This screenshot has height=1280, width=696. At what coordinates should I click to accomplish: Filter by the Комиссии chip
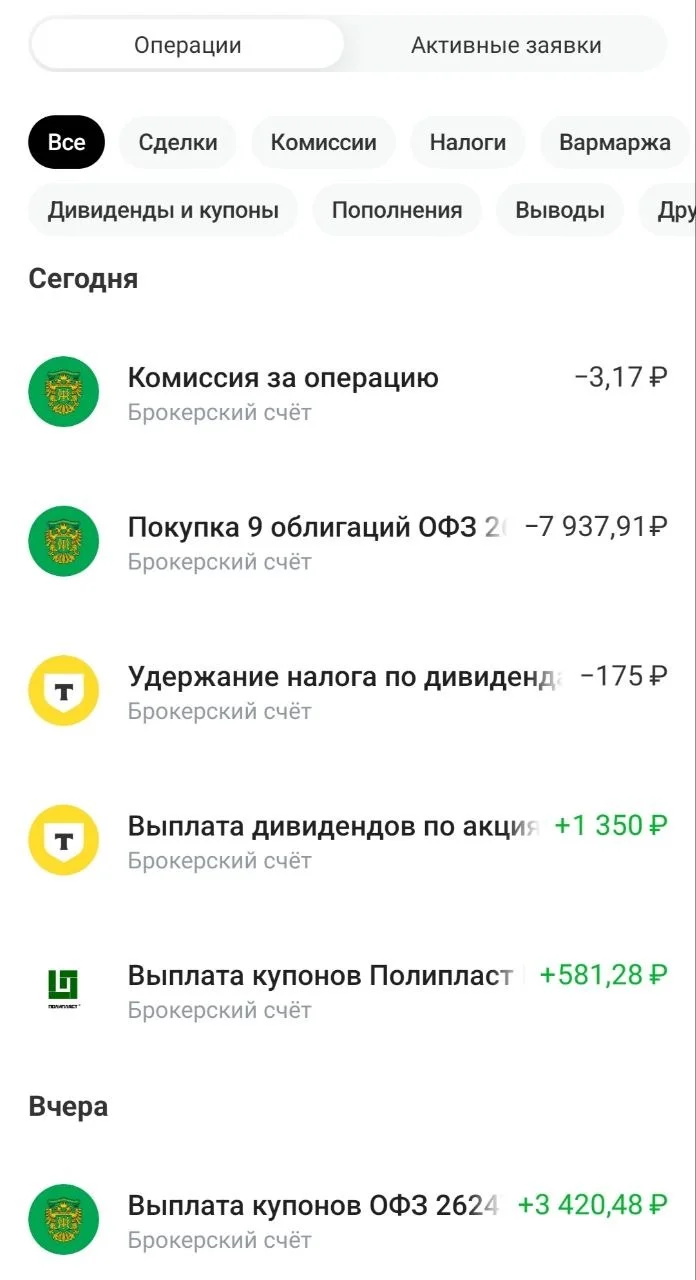[x=323, y=142]
